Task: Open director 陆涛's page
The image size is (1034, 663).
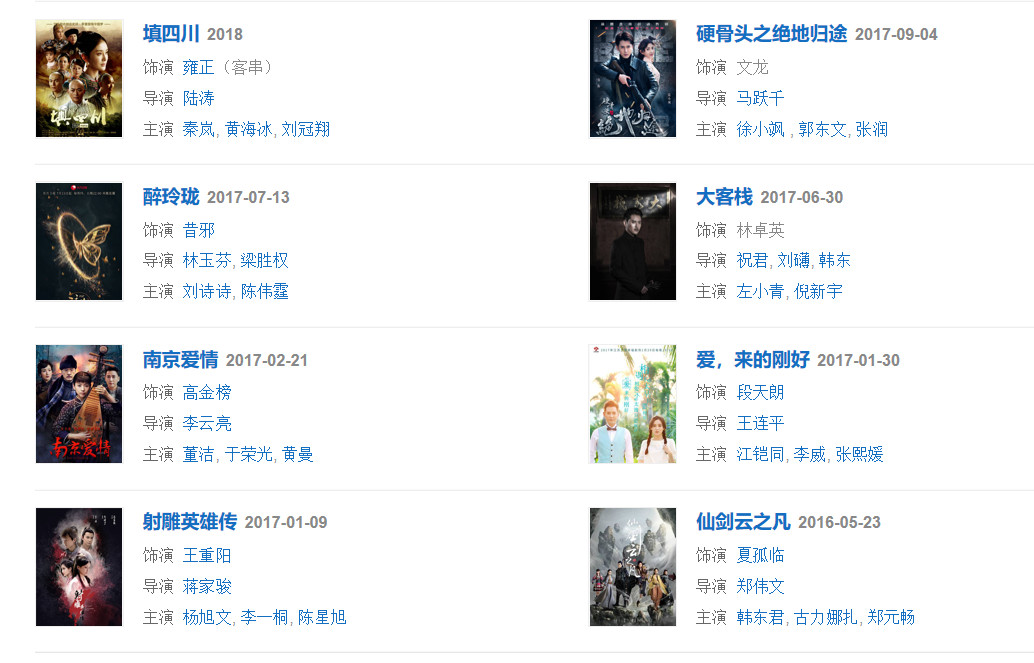Action: coord(198,98)
